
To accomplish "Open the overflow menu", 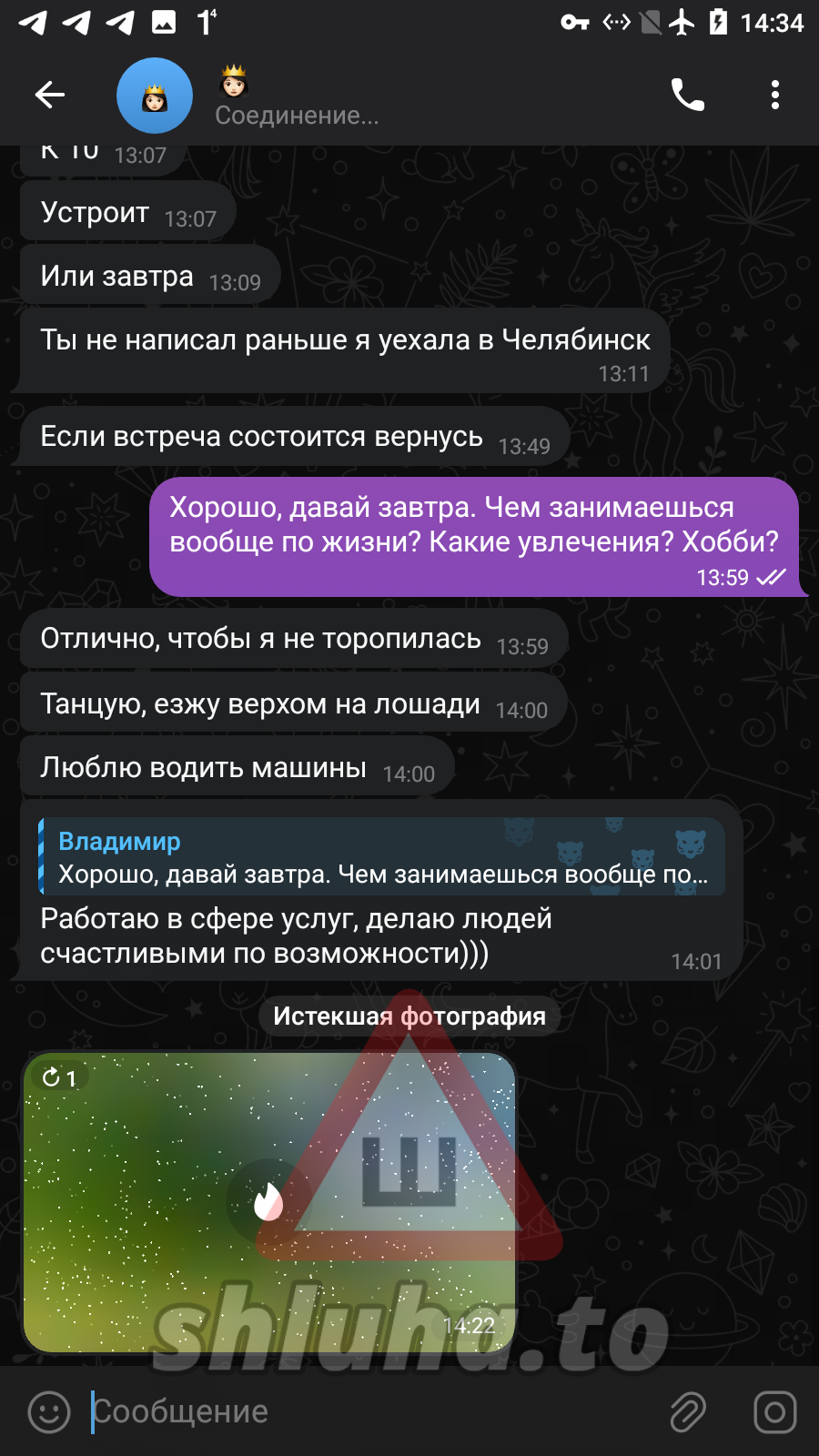I will [x=774, y=95].
